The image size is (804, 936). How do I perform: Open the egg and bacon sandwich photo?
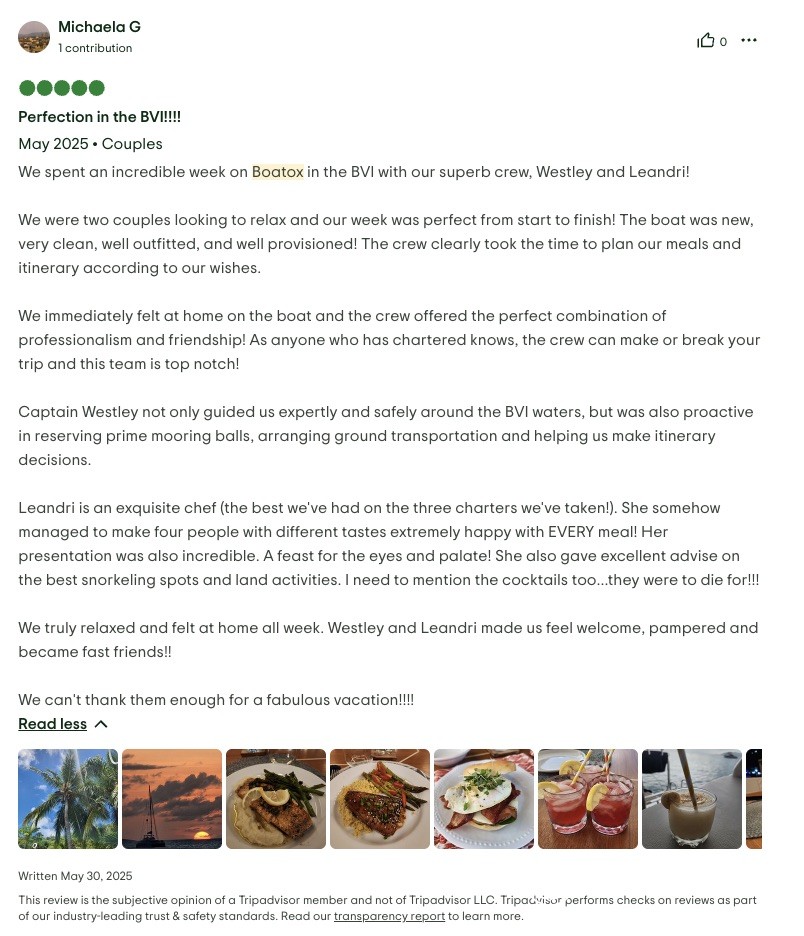point(484,799)
